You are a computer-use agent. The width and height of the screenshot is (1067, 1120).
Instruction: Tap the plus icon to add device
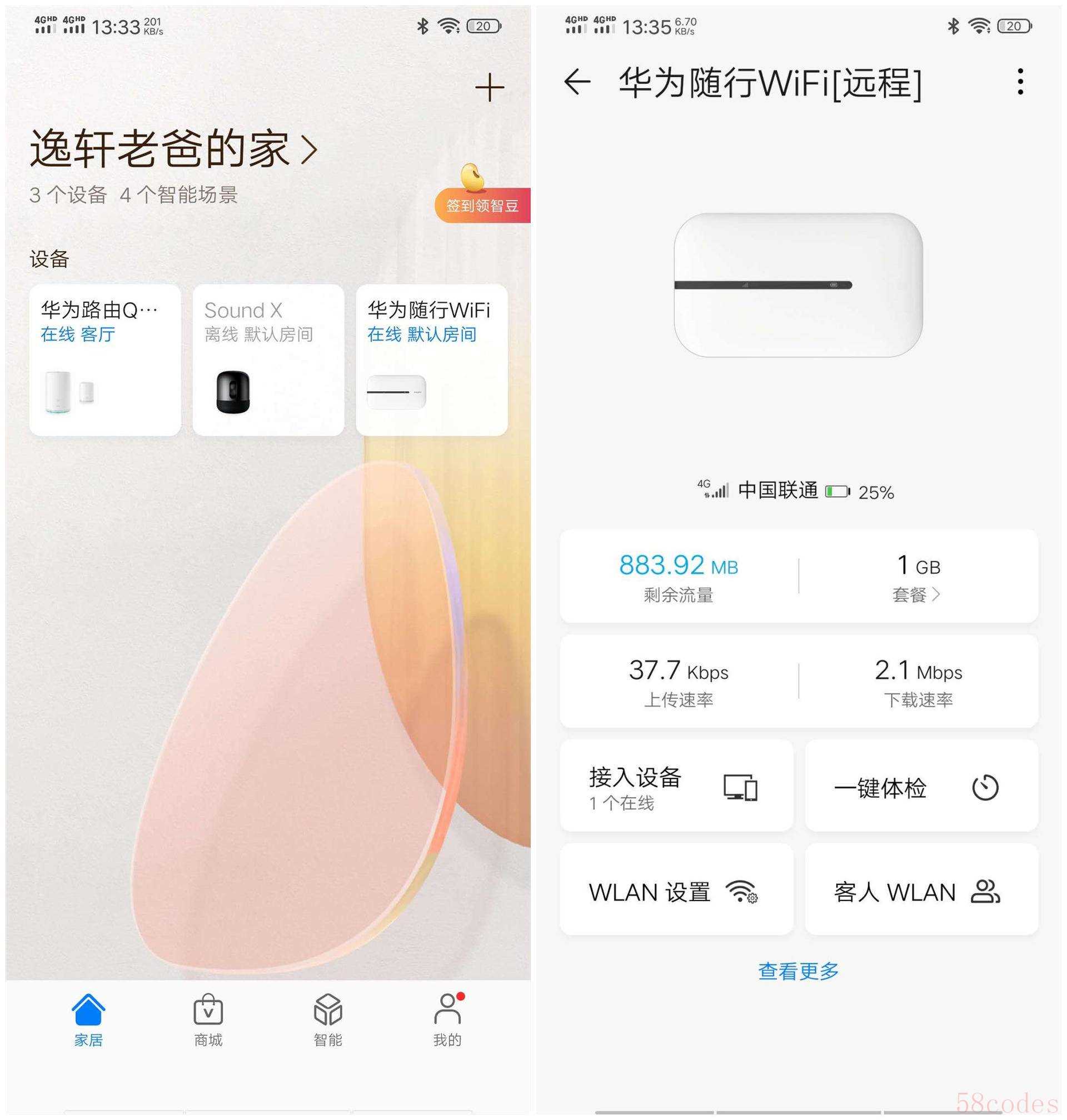489,88
